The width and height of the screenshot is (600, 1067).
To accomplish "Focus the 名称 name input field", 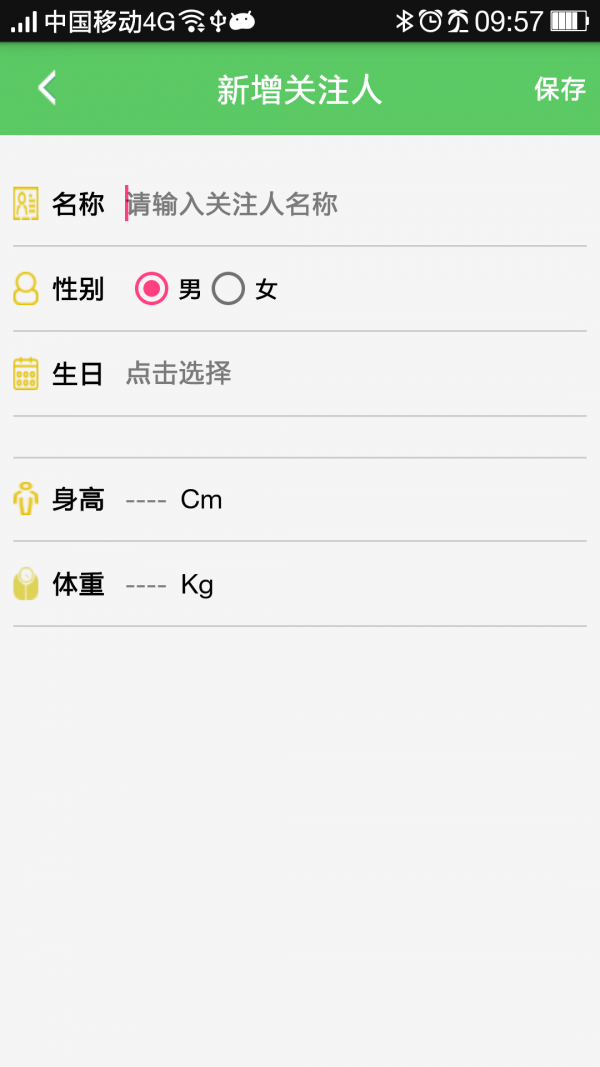I will click(x=300, y=205).
